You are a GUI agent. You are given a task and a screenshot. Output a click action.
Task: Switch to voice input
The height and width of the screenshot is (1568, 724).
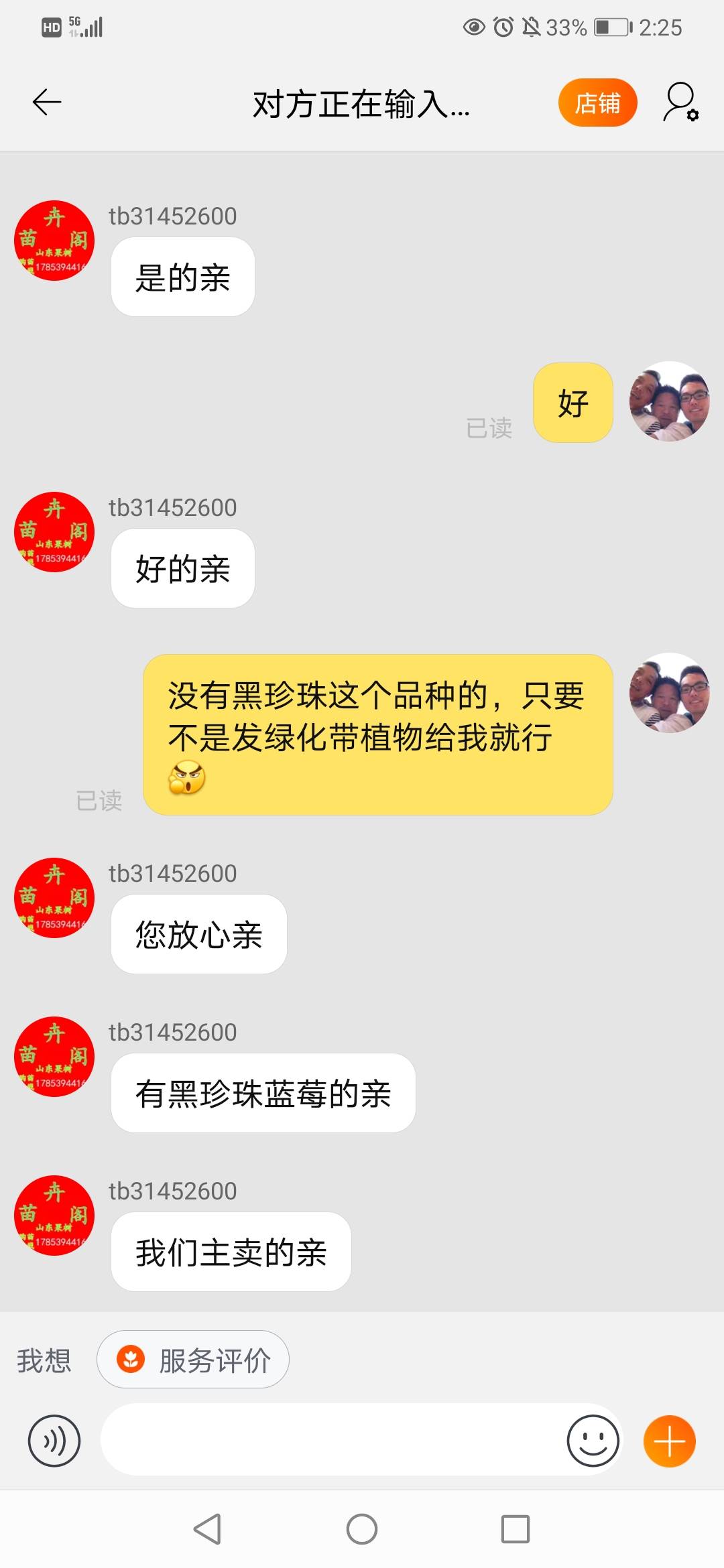tap(54, 1441)
